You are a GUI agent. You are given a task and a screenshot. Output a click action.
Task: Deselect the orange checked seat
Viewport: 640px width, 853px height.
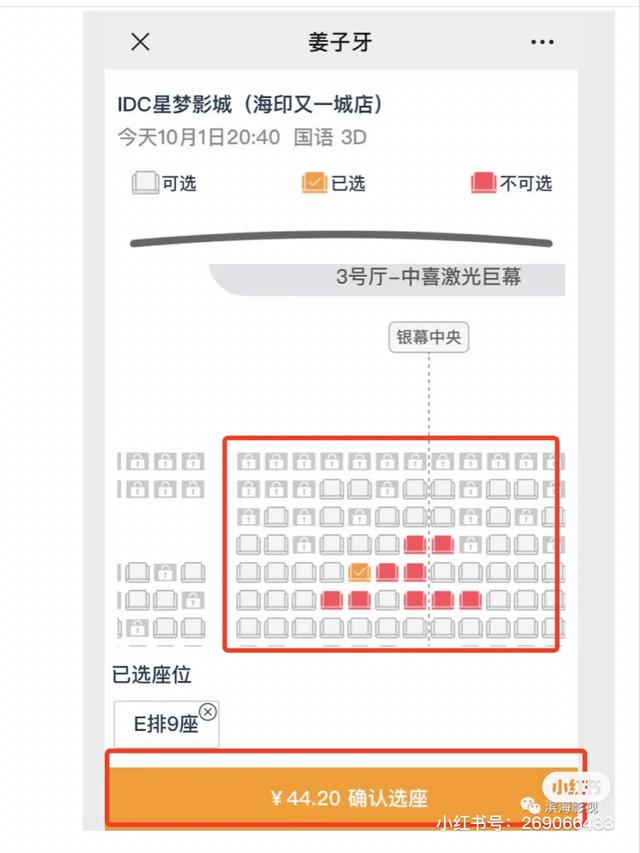pyautogui.click(x=360, y=573)
